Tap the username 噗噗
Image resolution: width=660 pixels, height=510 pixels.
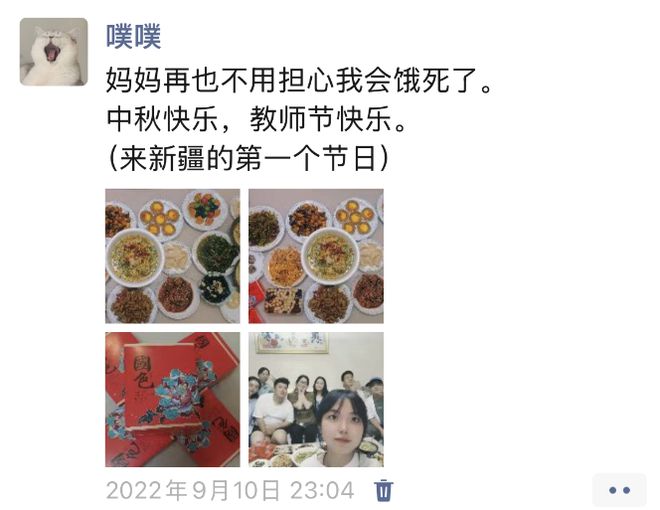[134, 37]
